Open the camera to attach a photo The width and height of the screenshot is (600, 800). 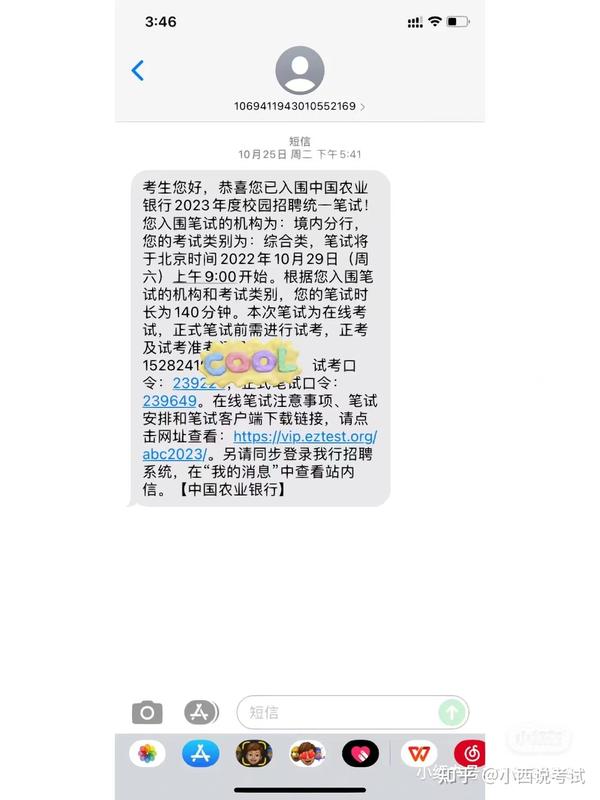coord(147,713)
